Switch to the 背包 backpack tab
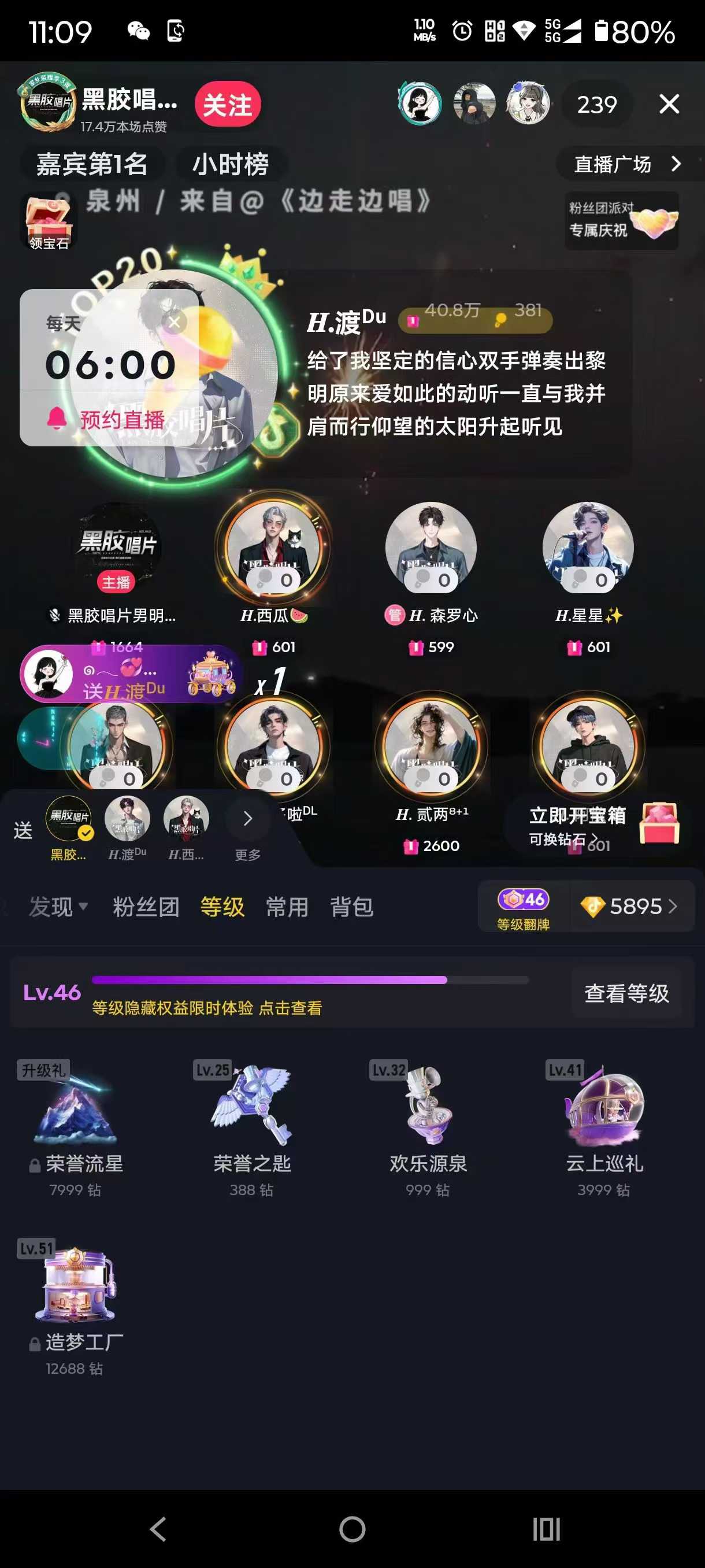Viewport: 705px width, 1568px height. [x=351, y=907]
